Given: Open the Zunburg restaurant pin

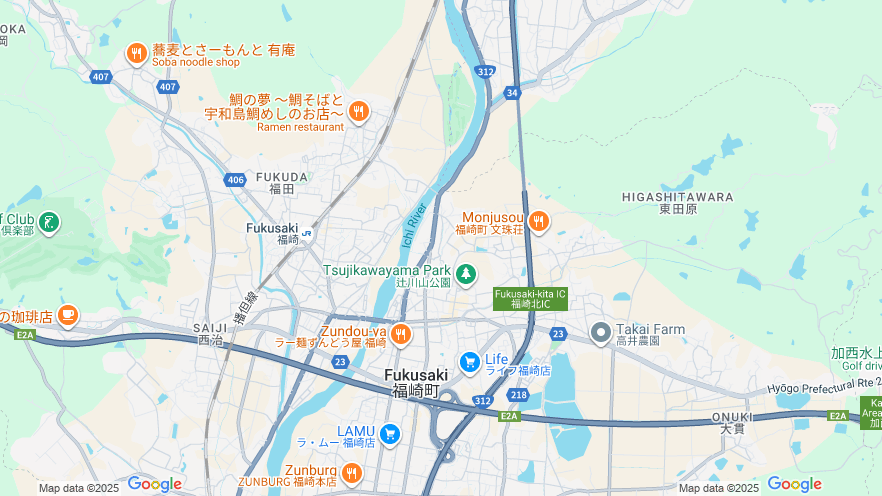Looking at the screenshot, I should coord(351,472).
